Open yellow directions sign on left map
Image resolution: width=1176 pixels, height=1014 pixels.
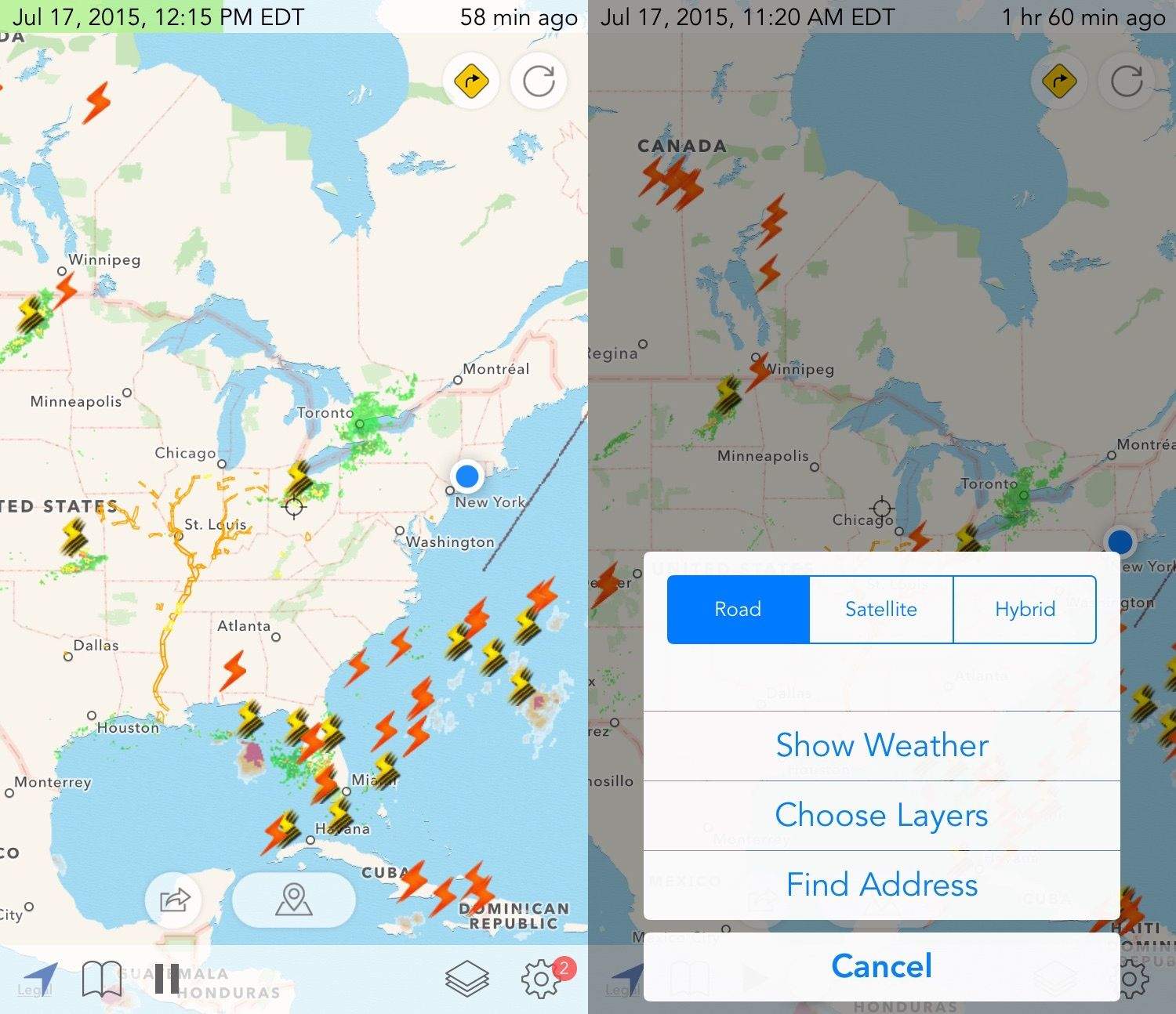(x=471, y=81)
